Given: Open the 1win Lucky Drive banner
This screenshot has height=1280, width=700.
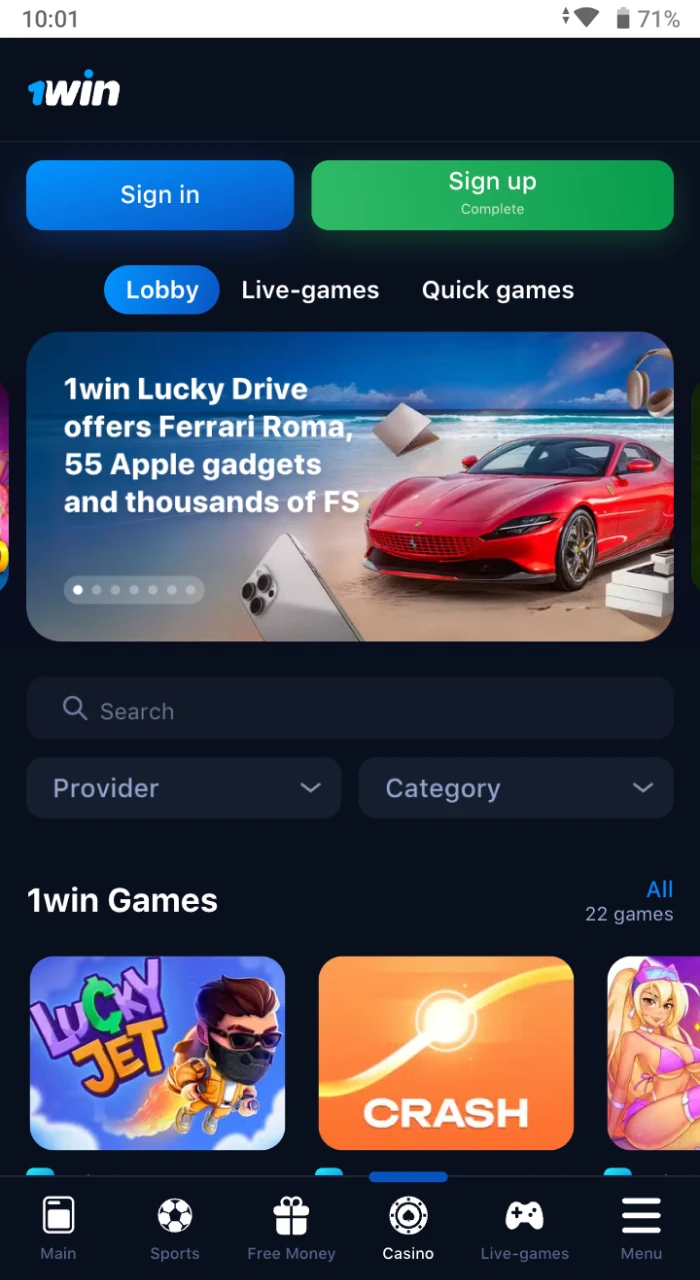Looking at the screenshot, I should click(350, 486).
